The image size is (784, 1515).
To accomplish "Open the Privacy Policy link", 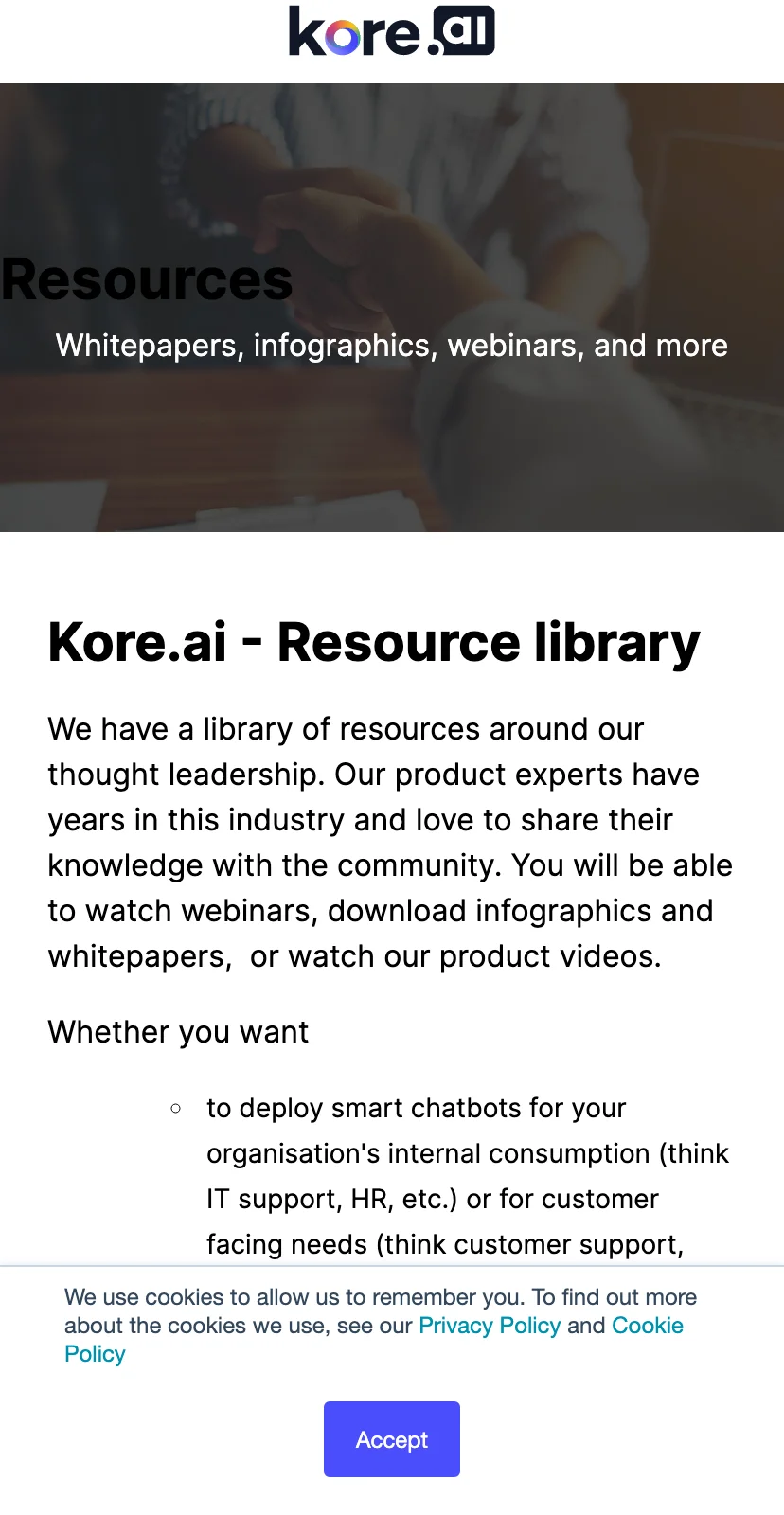I will (490, 1326).
